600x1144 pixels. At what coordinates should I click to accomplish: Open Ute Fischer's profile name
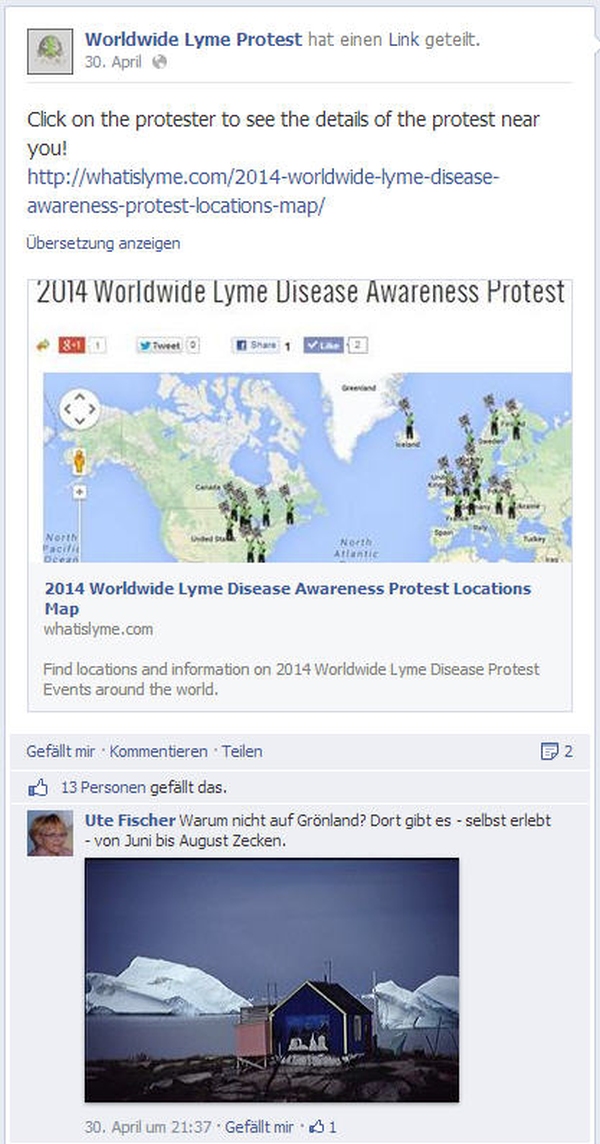click(130, 820)
